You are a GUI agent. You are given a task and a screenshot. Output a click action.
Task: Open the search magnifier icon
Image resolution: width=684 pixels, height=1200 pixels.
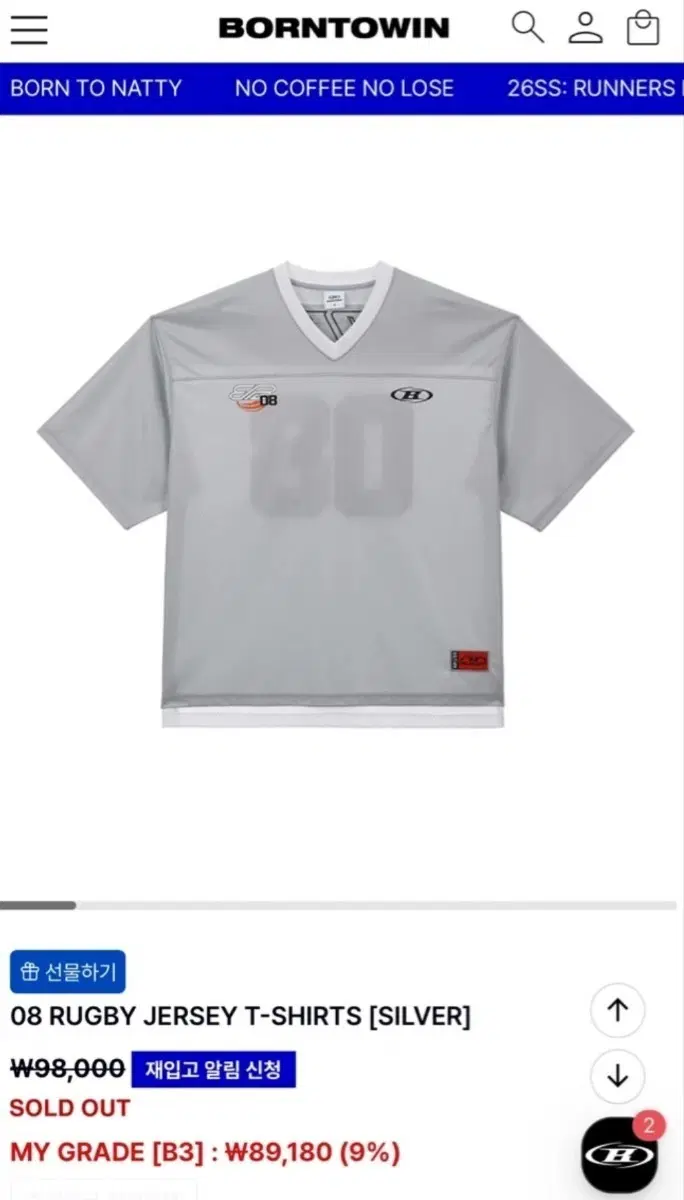527,27
